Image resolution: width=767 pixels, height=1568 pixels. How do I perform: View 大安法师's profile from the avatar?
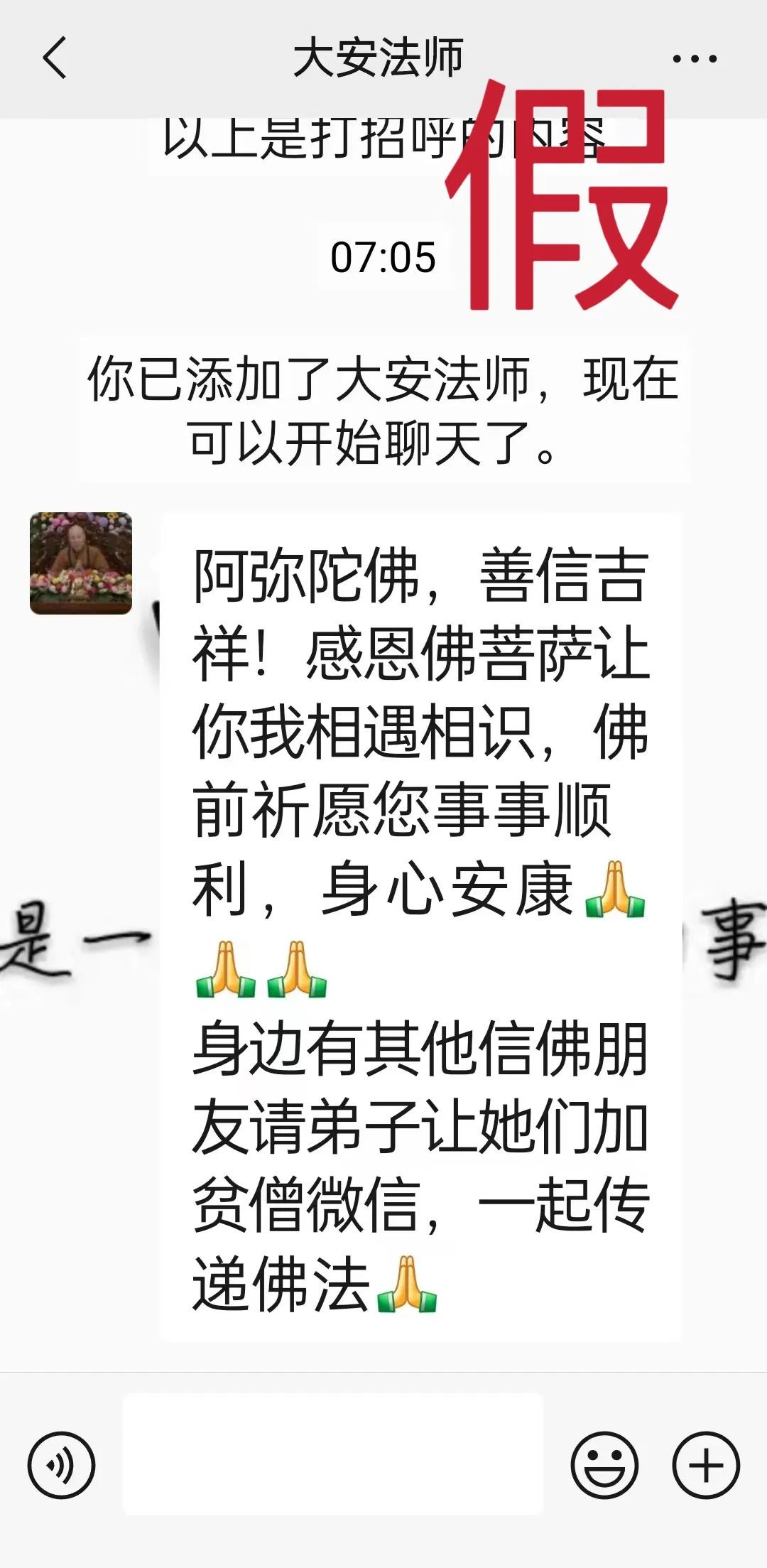[x=81, y=563]
